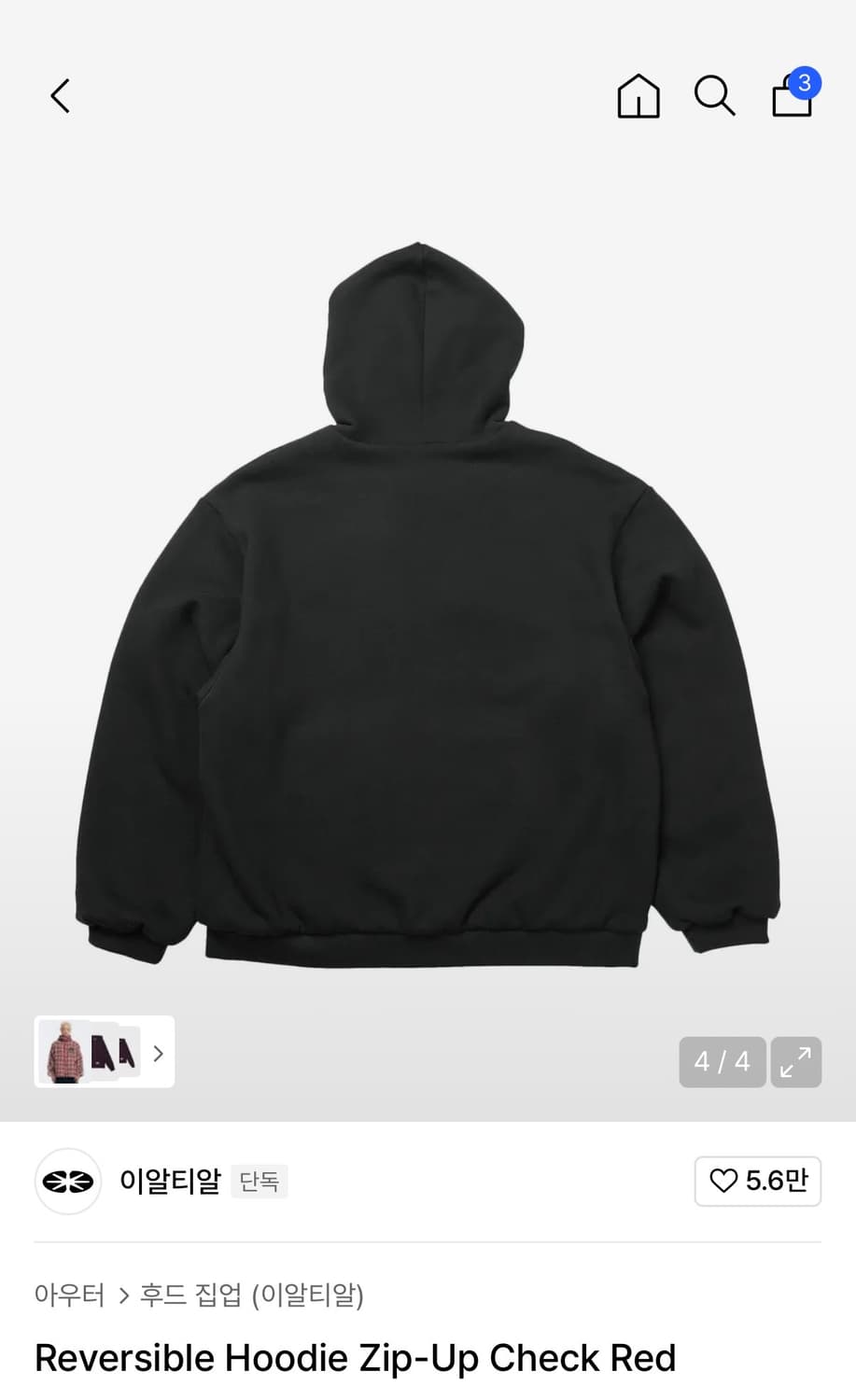This screenshot has height=1400, width=856.
Task: Open the 후드 집업 (이알티알) category link
Action: [x=252, y=1295]
